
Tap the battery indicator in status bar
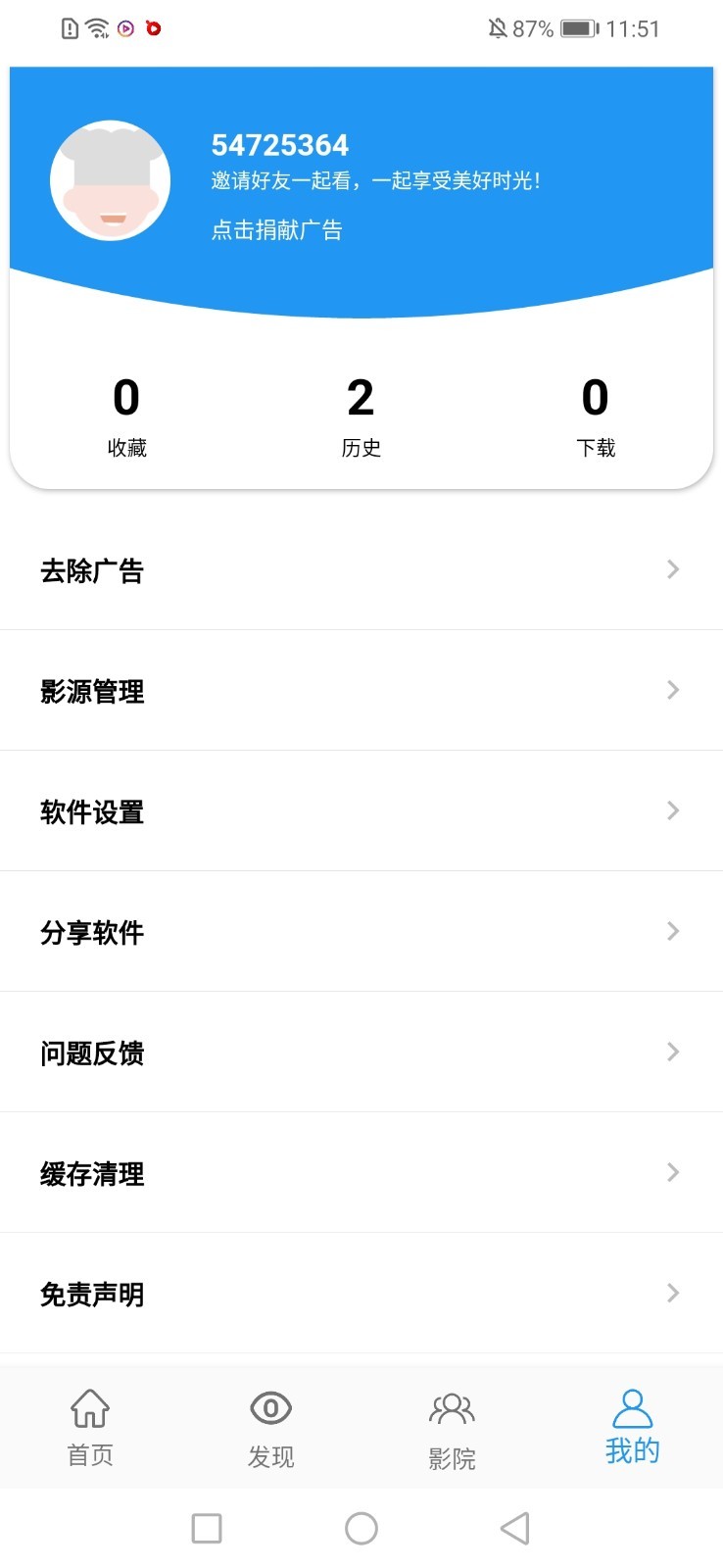[x=577, y=27]
